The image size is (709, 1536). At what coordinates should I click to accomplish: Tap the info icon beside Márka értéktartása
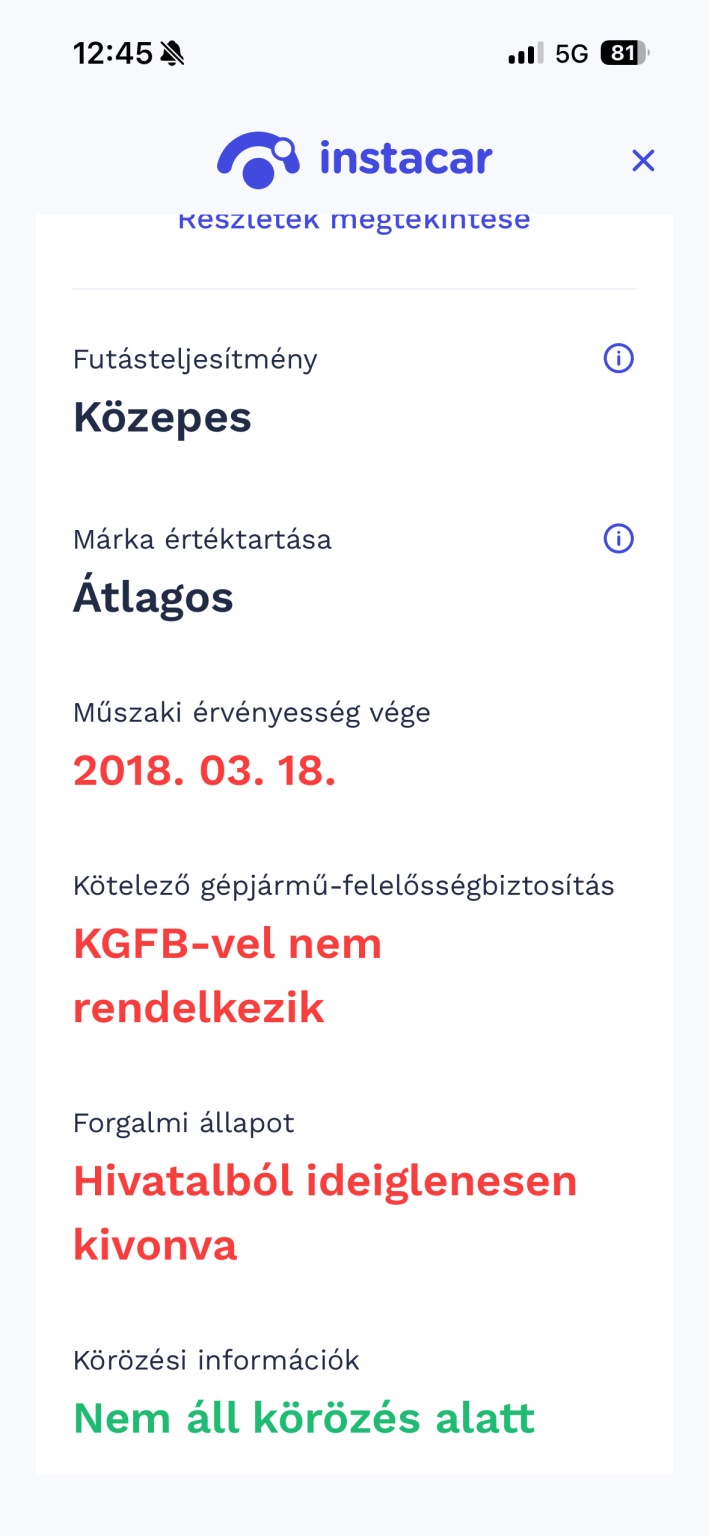click(619, 539)
